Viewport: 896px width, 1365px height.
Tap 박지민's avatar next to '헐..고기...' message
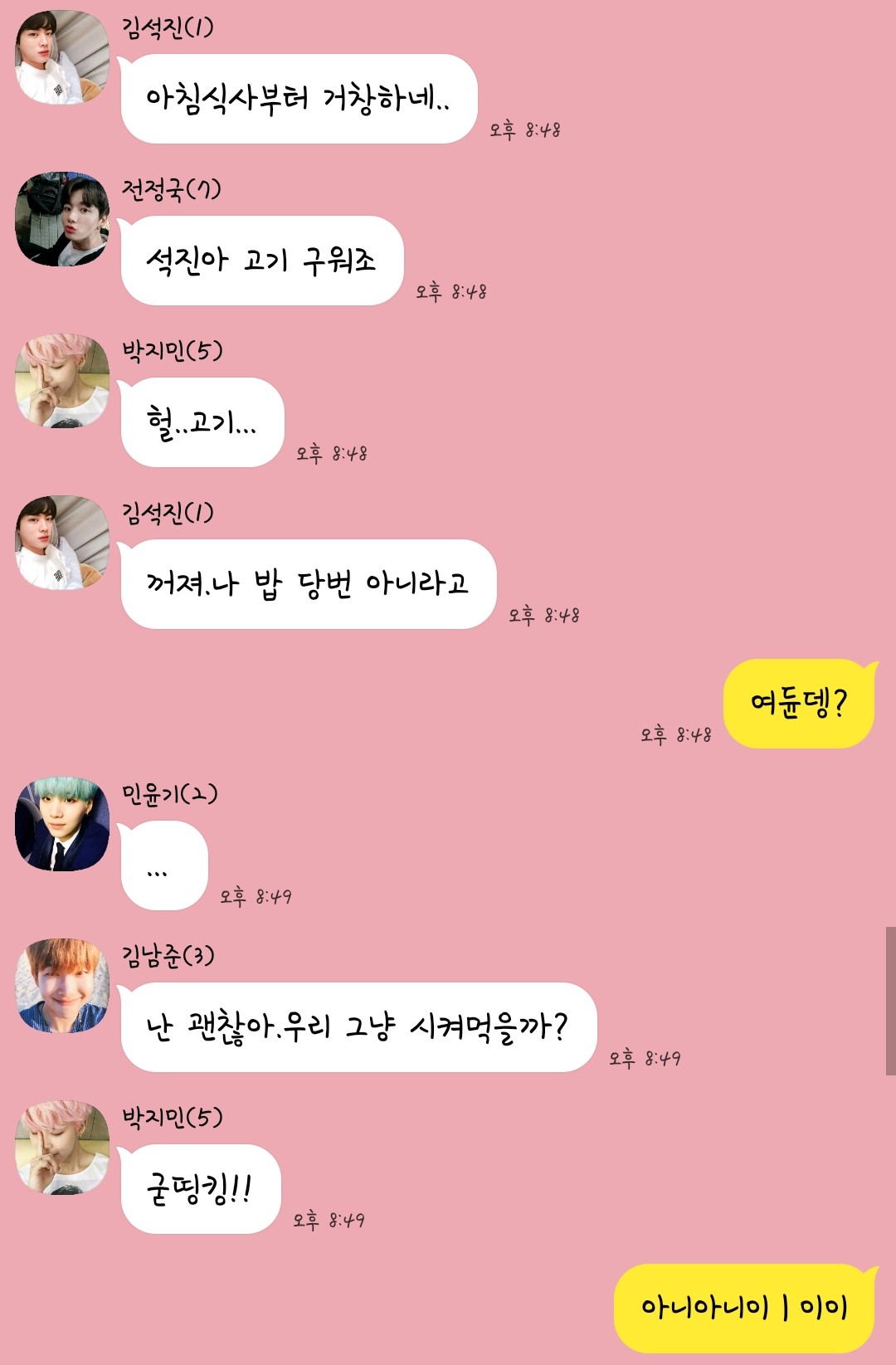tap(62, 381)
